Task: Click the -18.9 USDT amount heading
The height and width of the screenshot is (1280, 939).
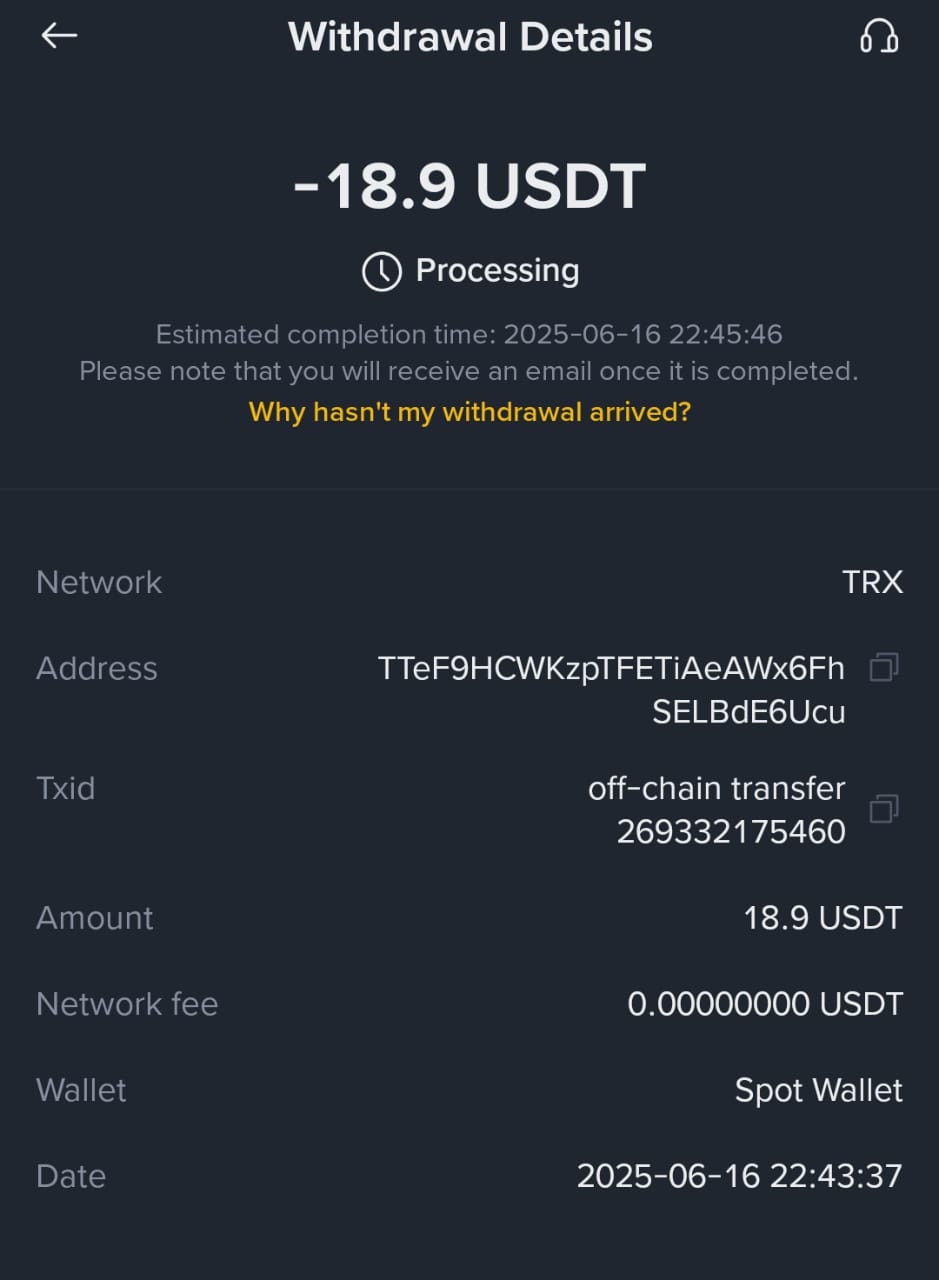Action: 469,185
